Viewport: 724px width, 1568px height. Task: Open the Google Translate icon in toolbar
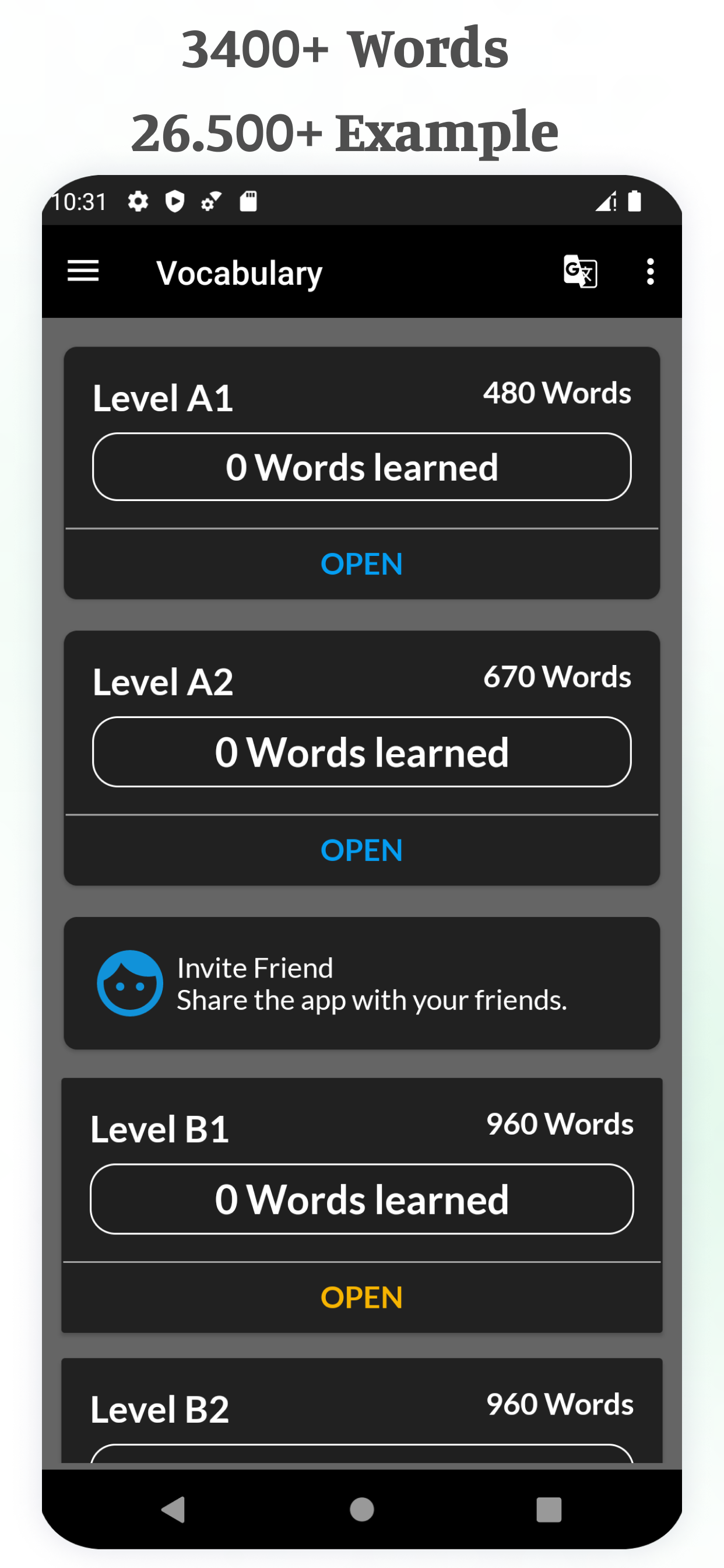click(x=580, y=272)
